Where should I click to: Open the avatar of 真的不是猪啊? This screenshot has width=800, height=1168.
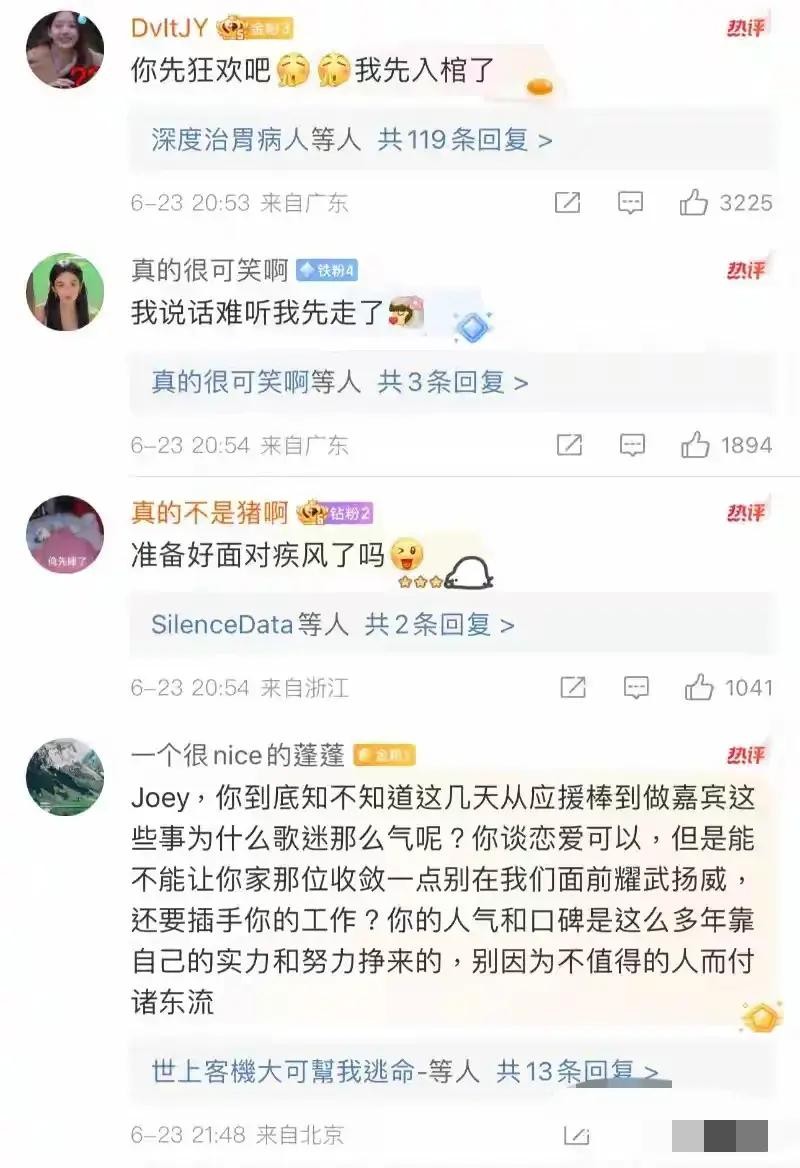click(65, 534)
